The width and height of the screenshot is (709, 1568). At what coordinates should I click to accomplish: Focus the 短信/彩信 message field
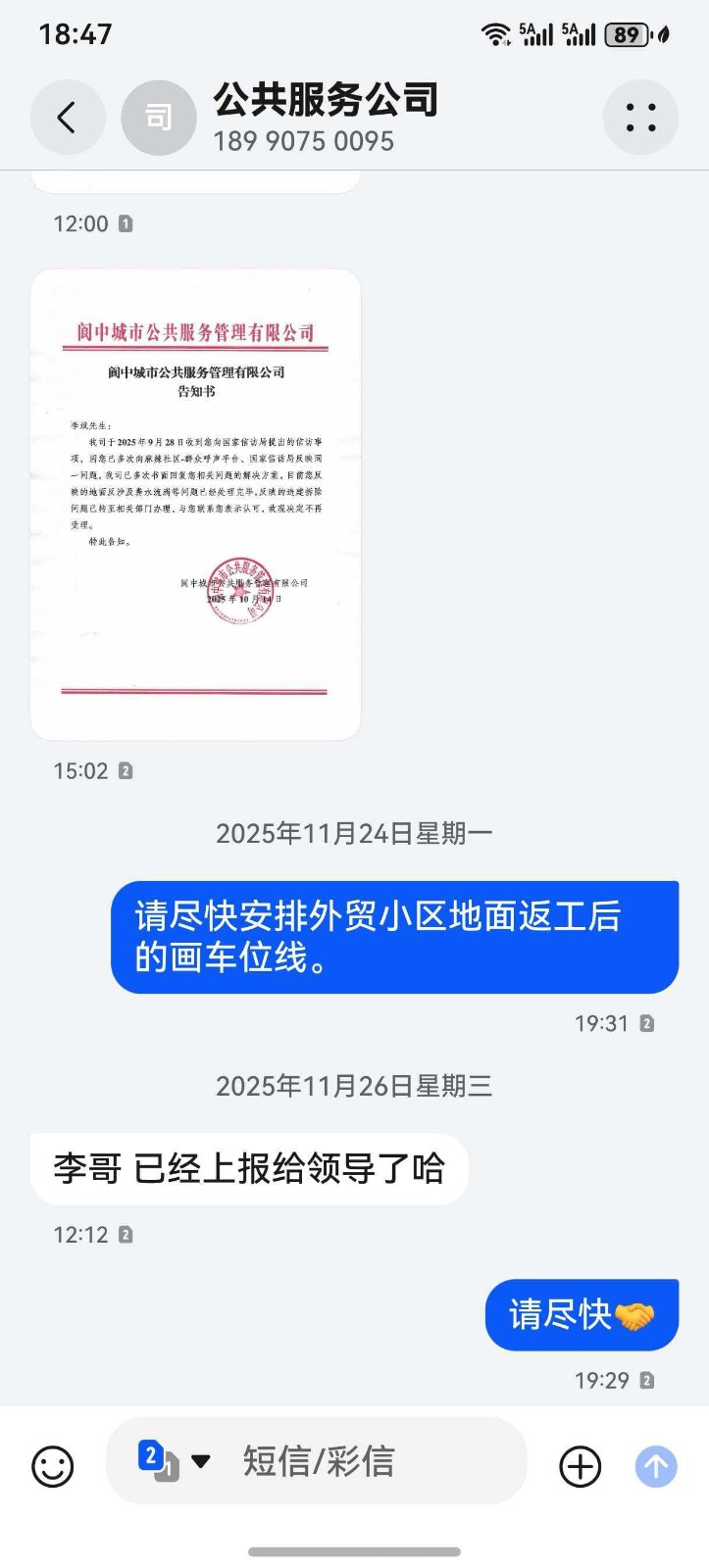[x=373, y=1461]
